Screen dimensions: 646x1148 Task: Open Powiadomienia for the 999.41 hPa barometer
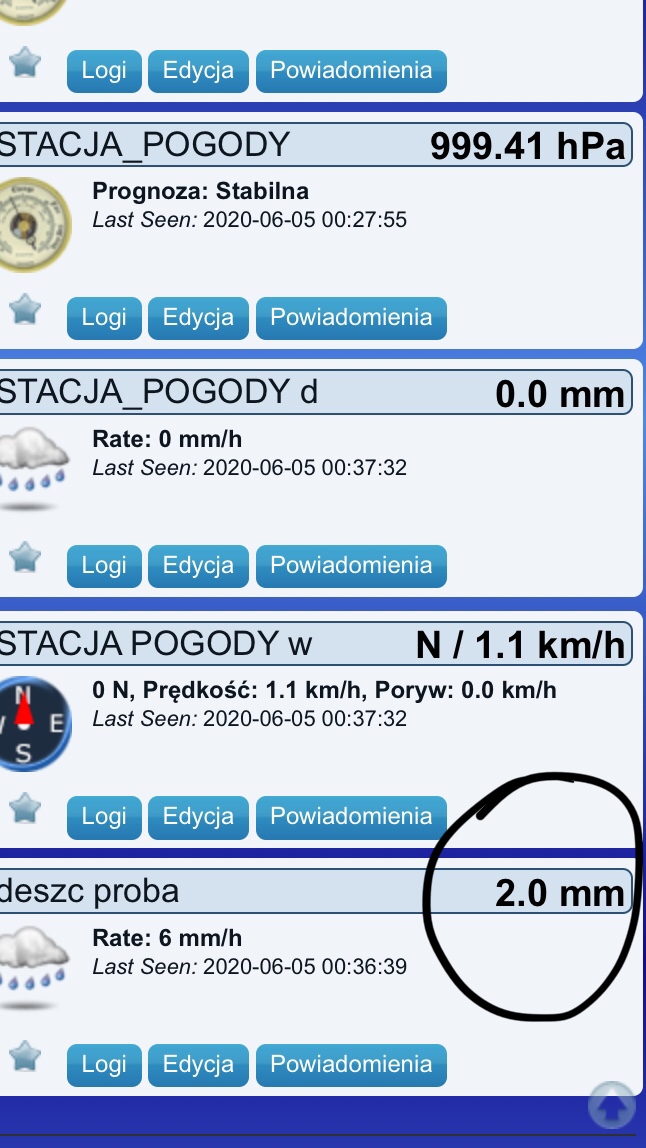(351, 318)
